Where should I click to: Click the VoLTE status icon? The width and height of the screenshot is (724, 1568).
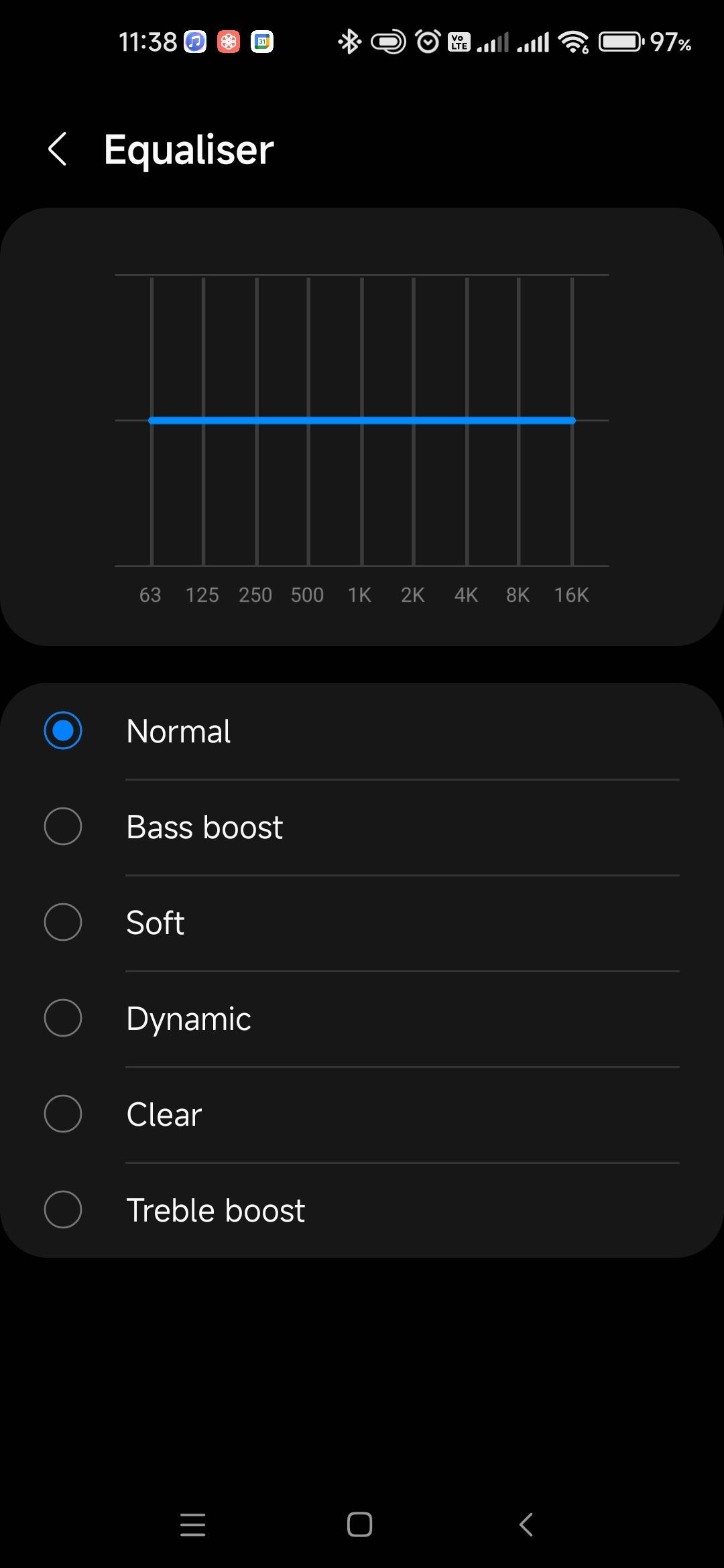(458, 42)
